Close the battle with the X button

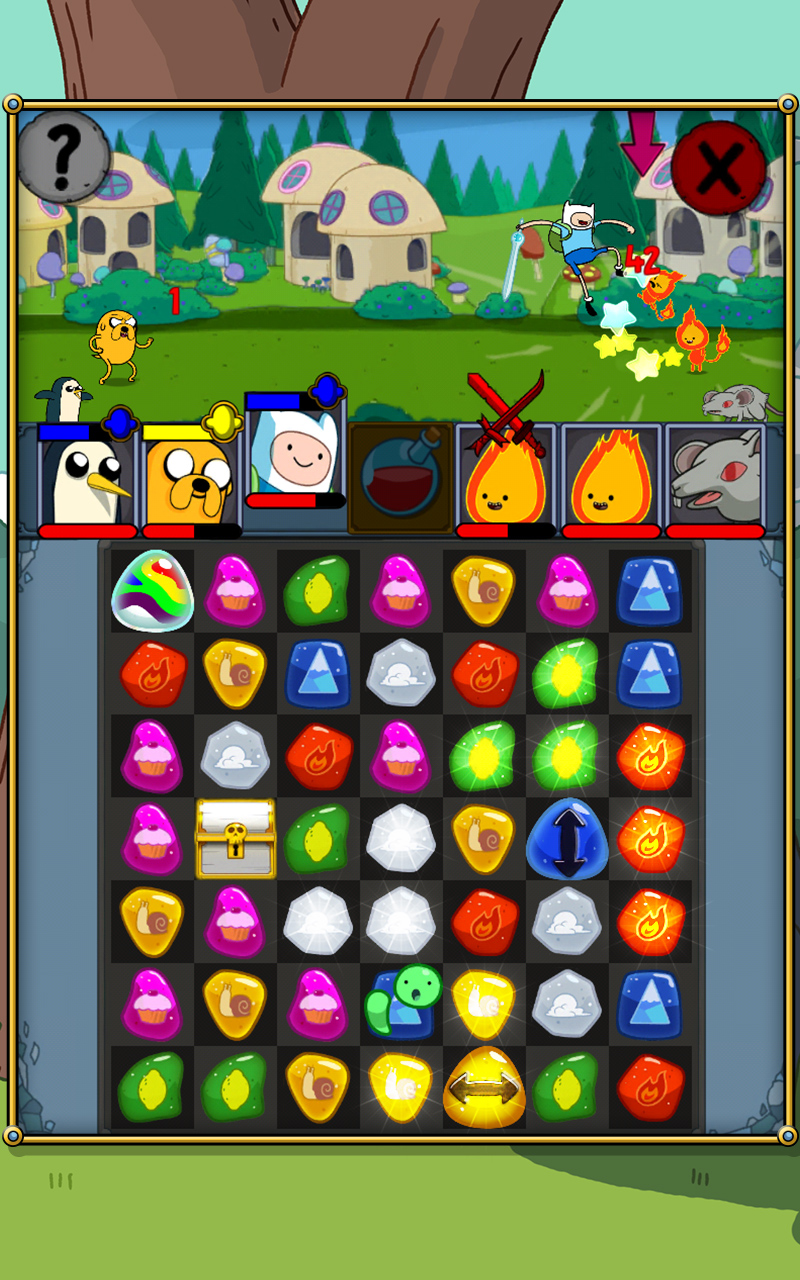719,168
